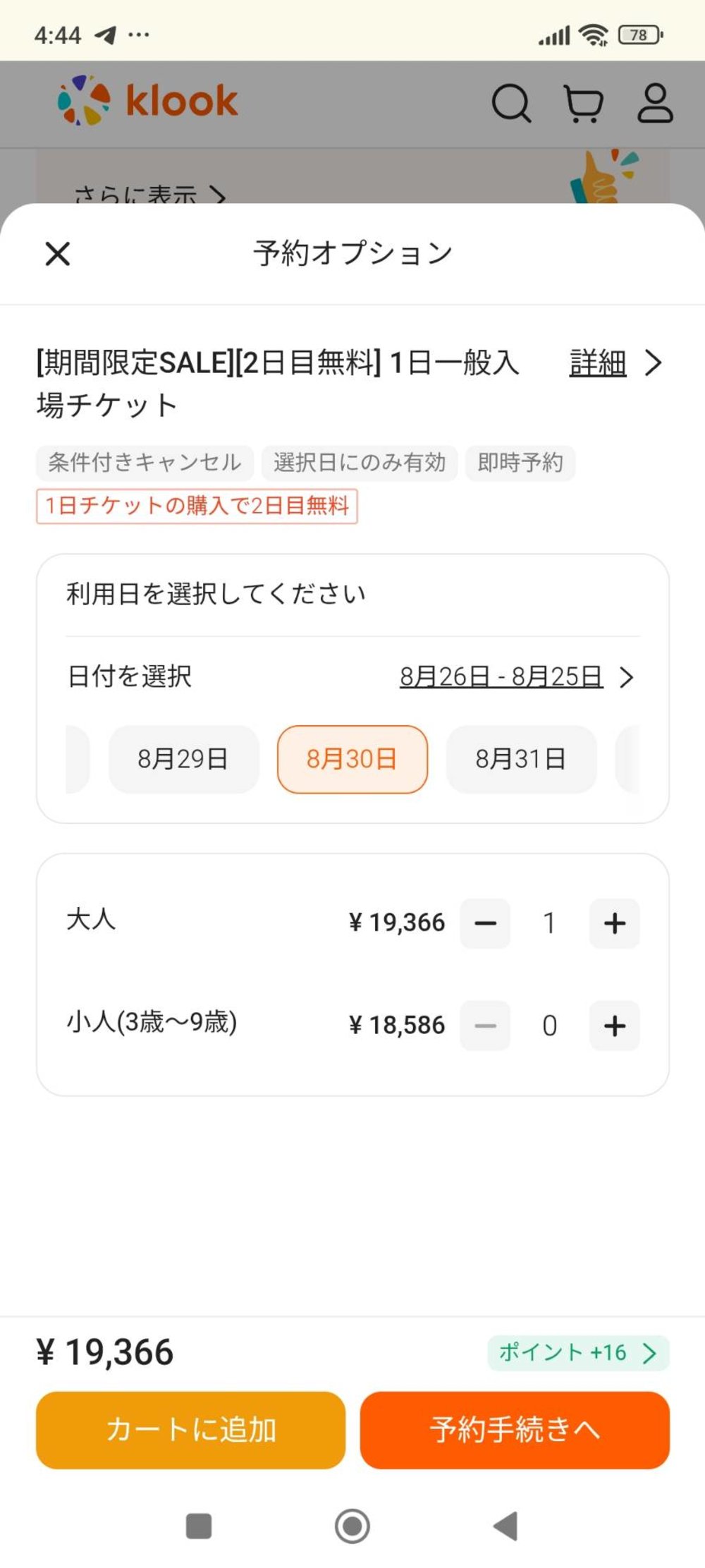Close the 予約オプション sheet with X
705x1568 pixels.
pos(58,254)
